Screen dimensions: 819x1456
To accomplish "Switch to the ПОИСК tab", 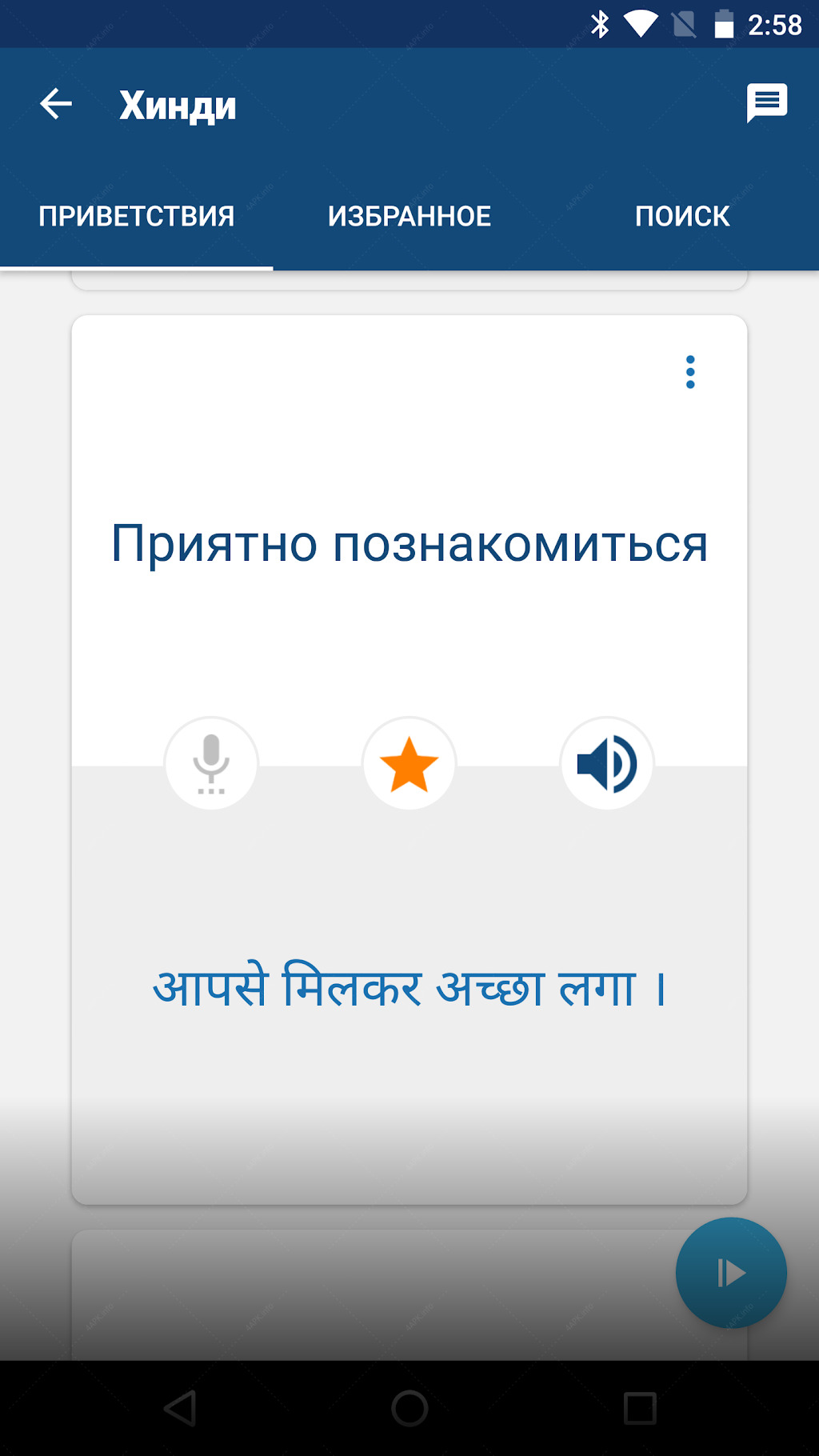I will tap(682, 216).
